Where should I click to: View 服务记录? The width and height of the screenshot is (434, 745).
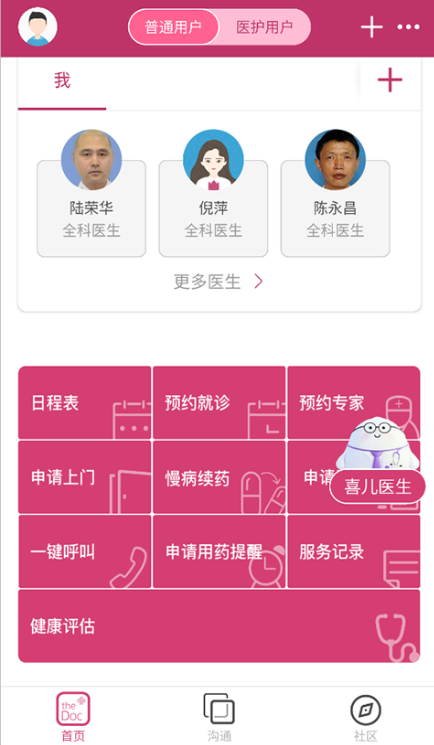354,552
